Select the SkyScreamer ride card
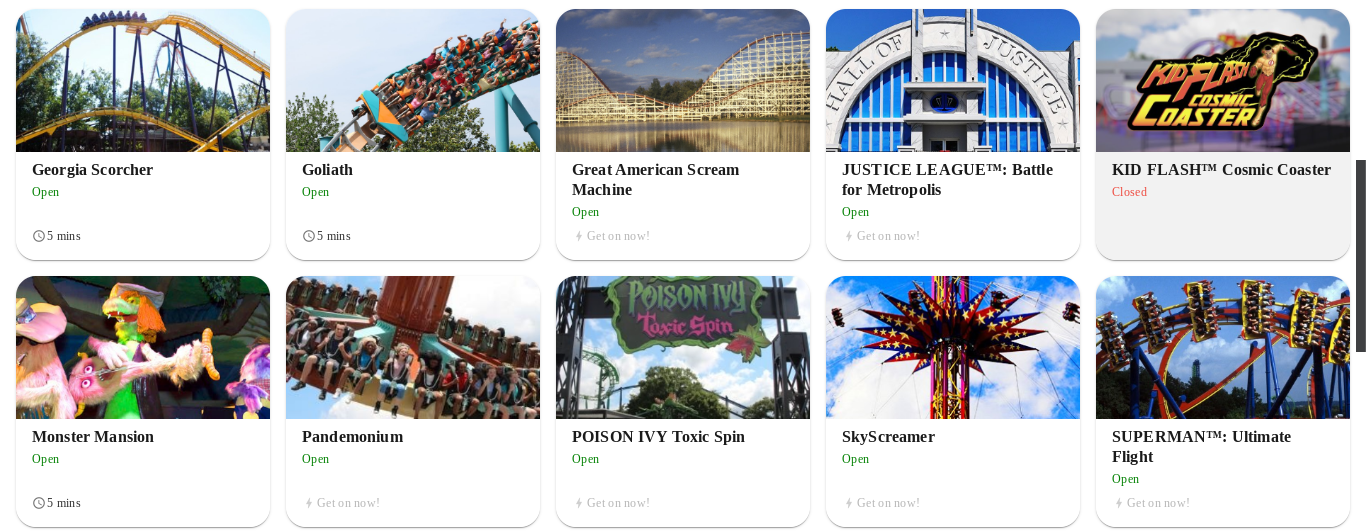Viewport: 1366px width, 532px height. pyautogui.click(x=953, y=402)
